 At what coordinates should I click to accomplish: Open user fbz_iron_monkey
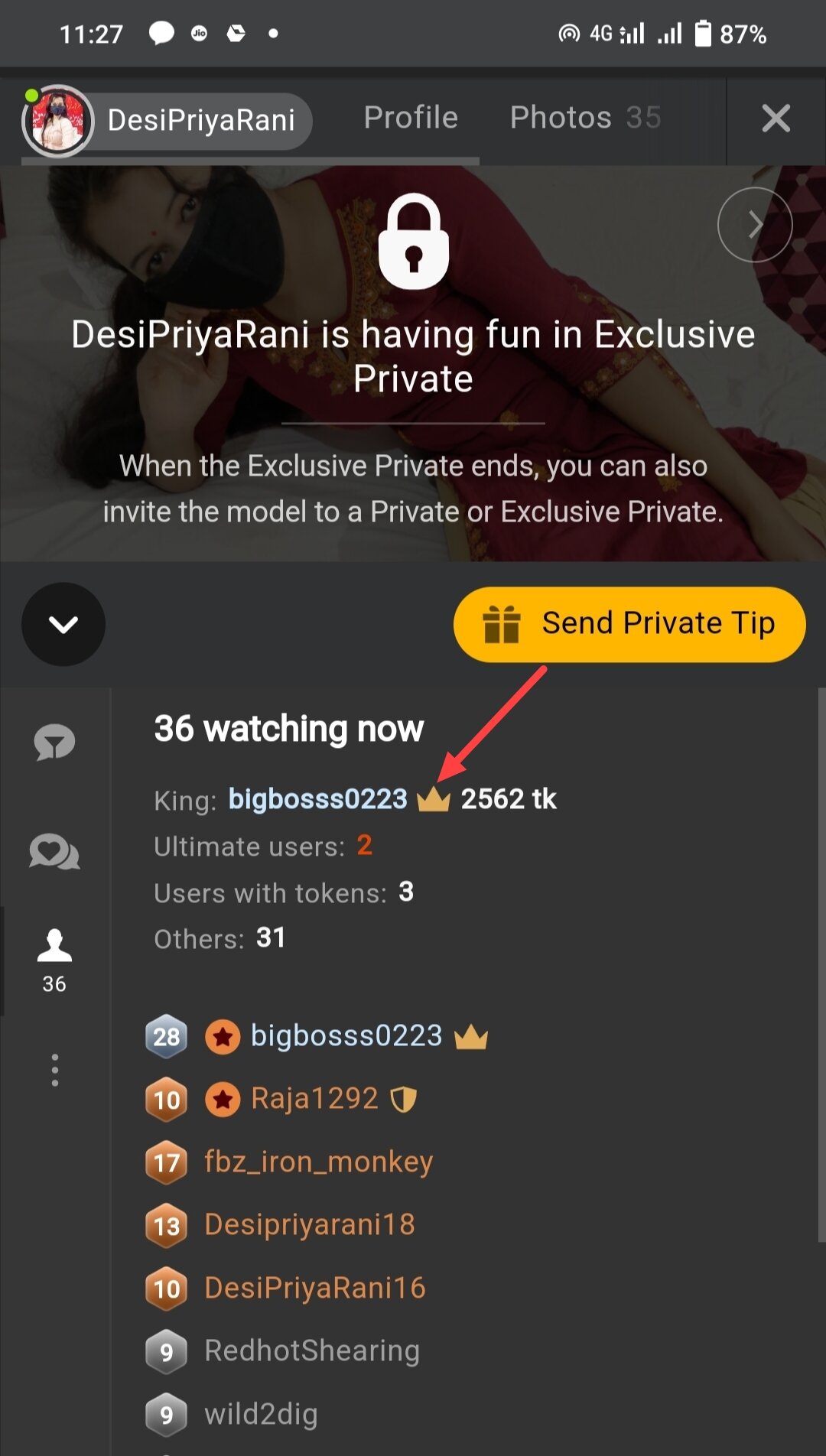pyautogui.click(x=319, y=1162)
